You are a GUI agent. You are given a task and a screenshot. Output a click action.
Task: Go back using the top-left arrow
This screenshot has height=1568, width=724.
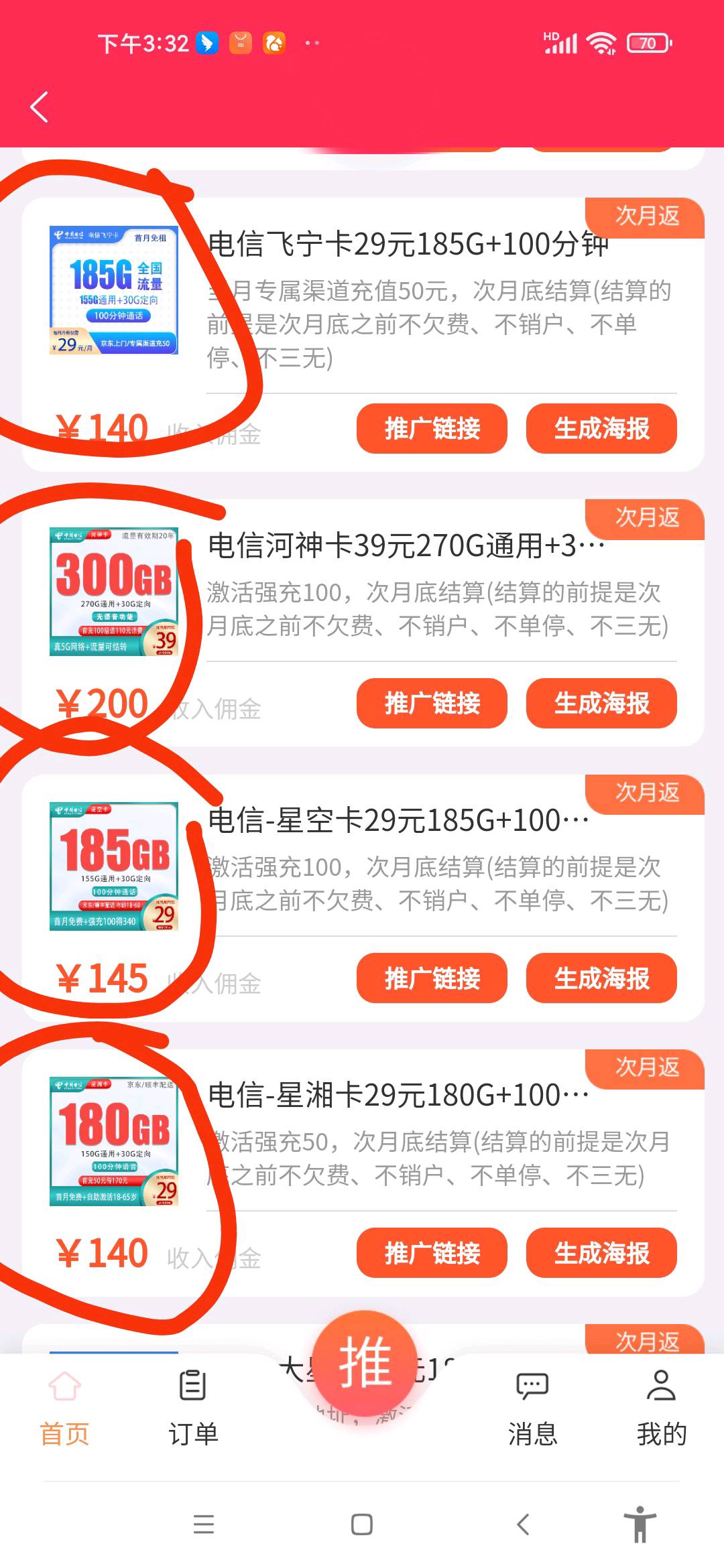point(39,107)
